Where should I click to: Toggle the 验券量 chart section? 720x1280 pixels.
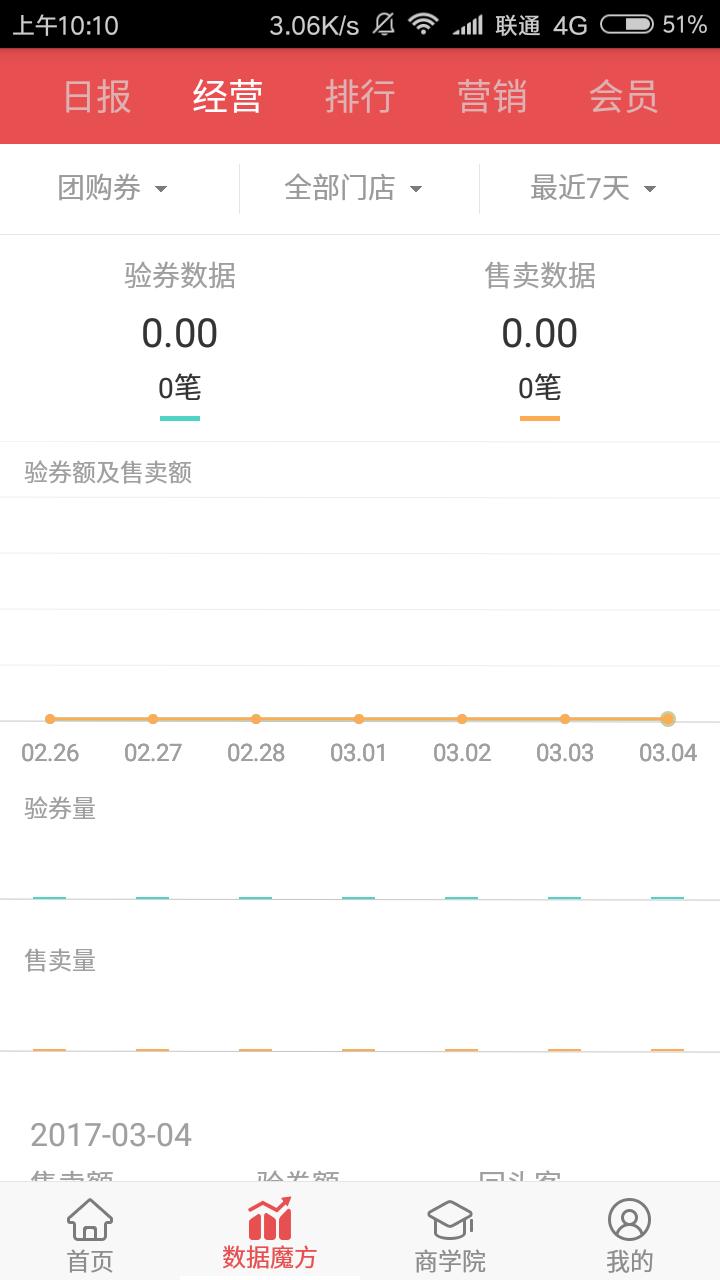(x=60, y=808)
